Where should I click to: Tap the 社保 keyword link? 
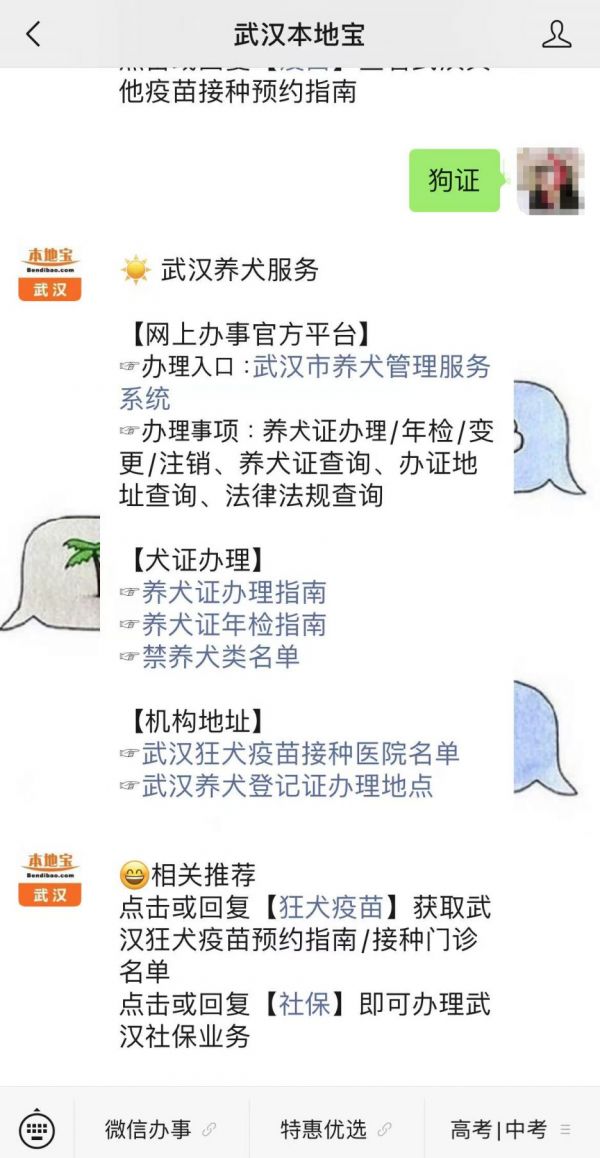[304, 1004]
